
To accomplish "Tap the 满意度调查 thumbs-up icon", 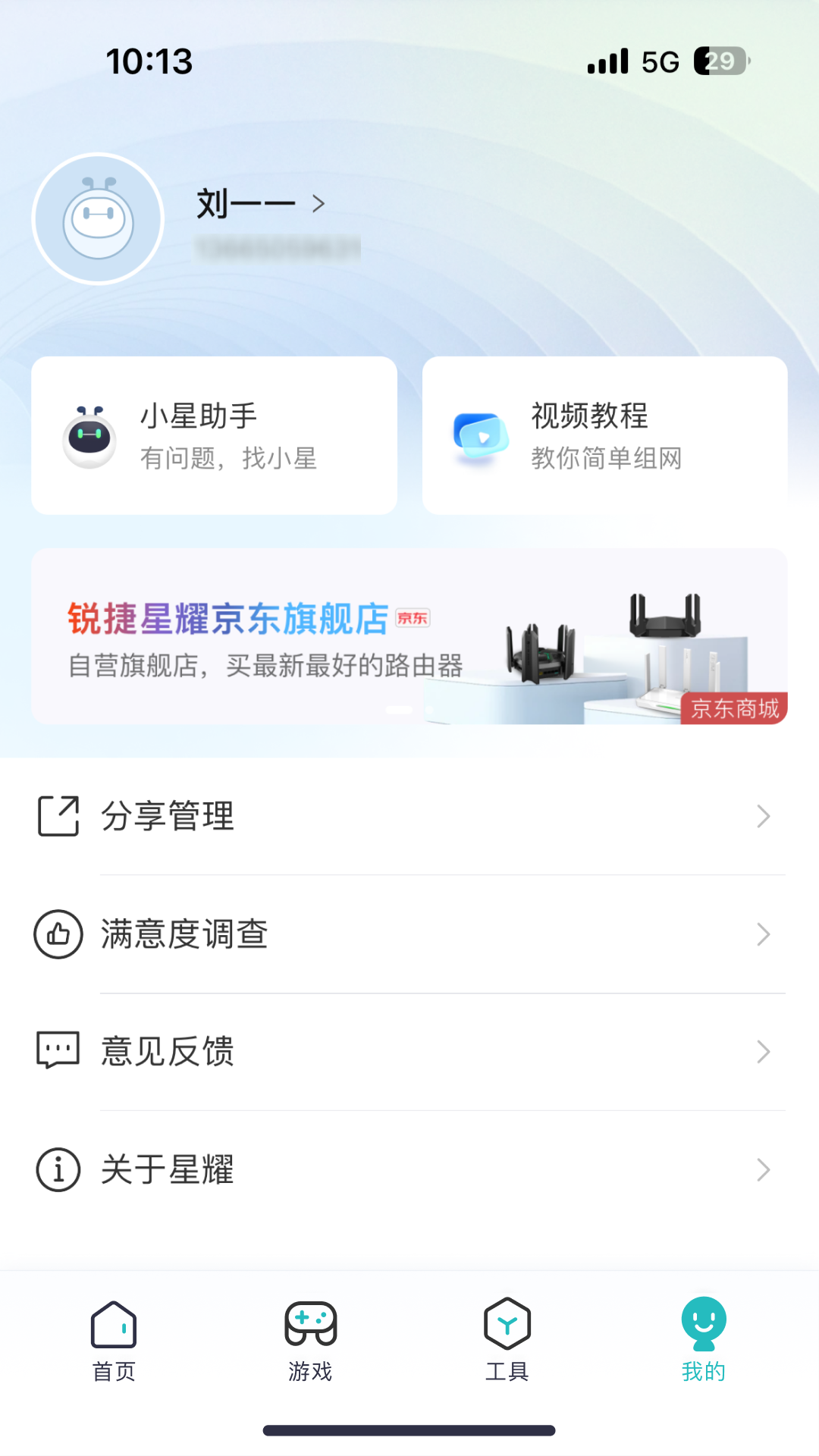I will (x=58, y=934).
